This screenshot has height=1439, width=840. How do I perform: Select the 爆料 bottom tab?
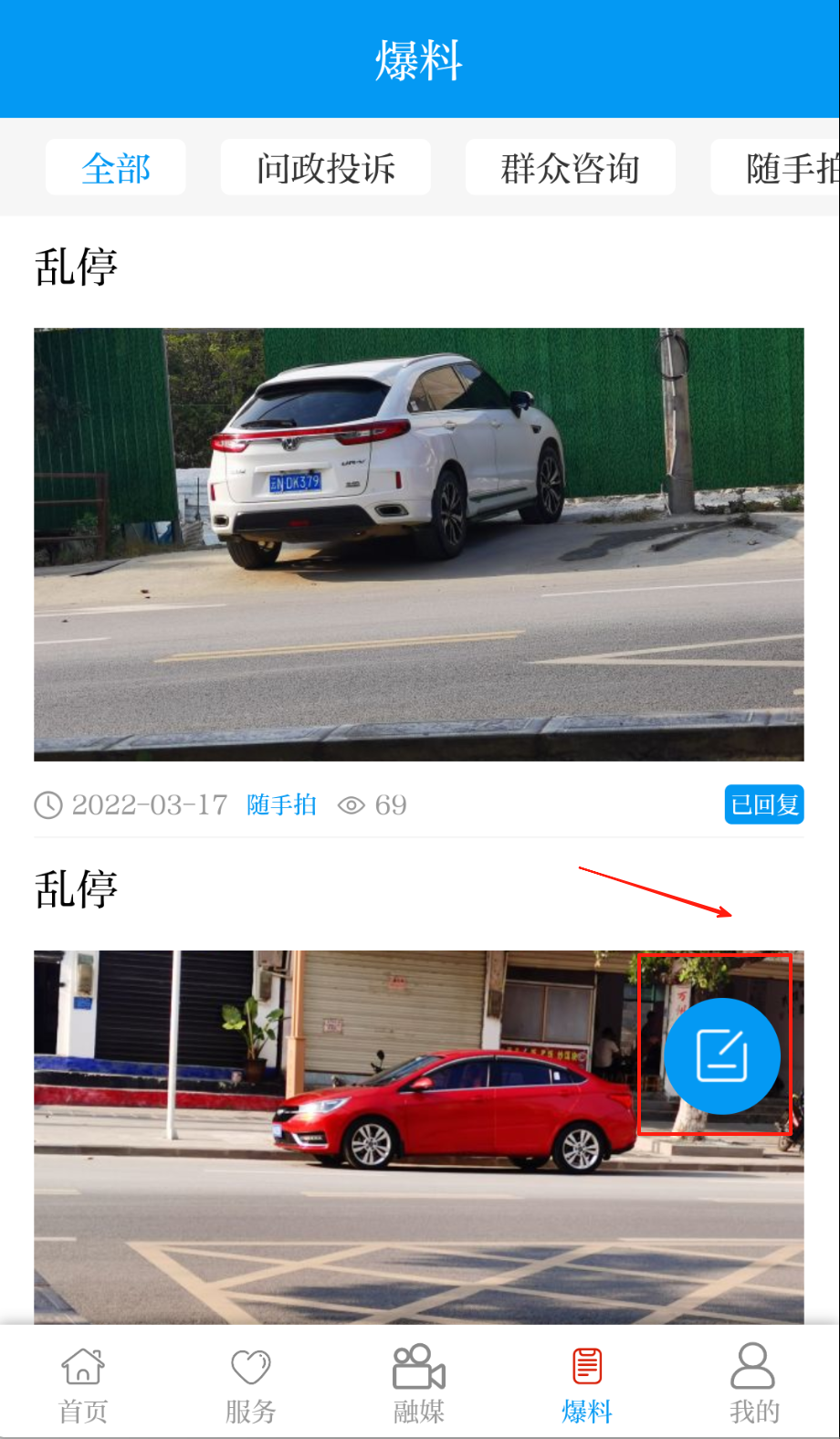(x=586, y=1384)
